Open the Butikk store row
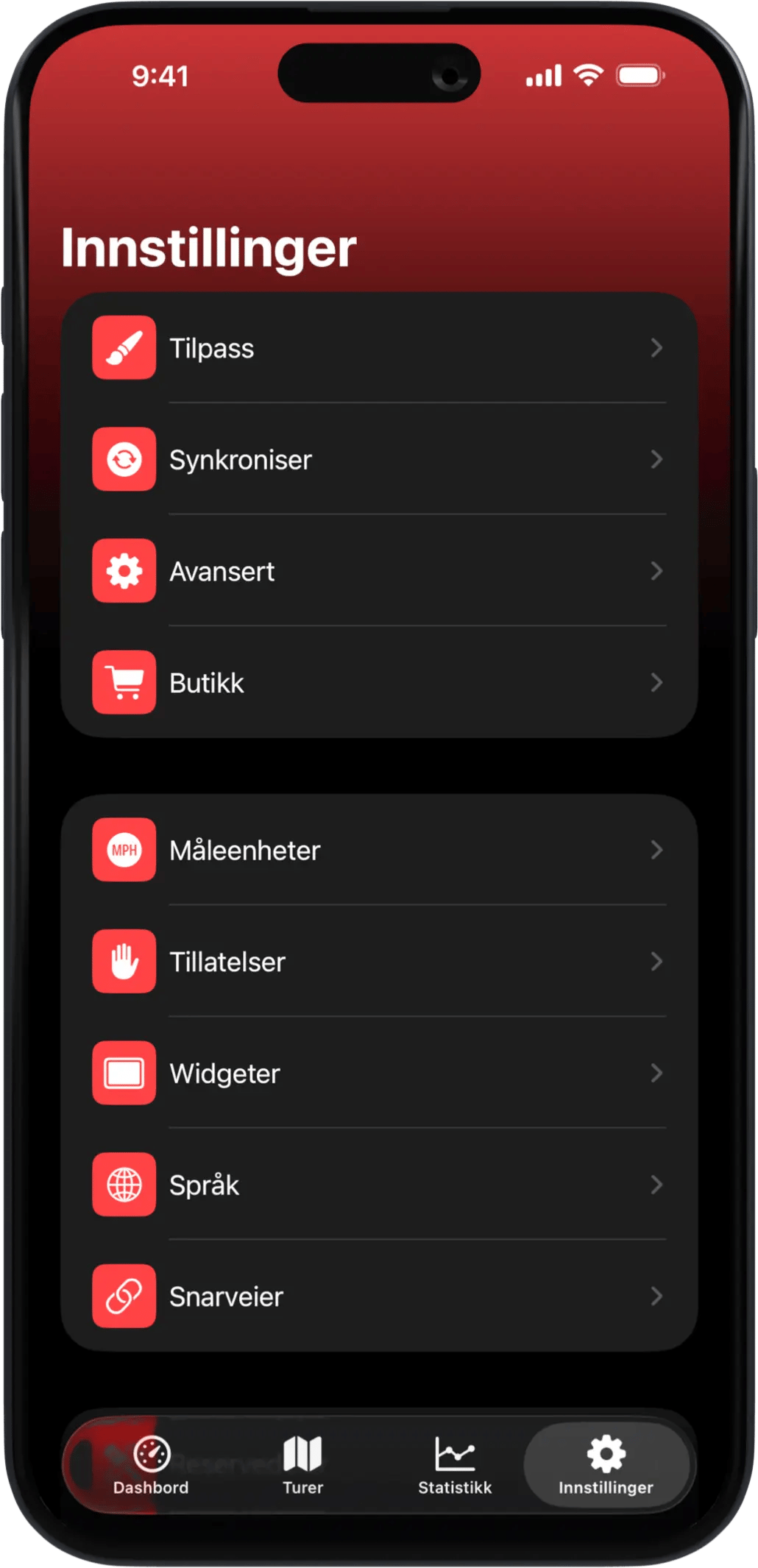 click(379, 683)
